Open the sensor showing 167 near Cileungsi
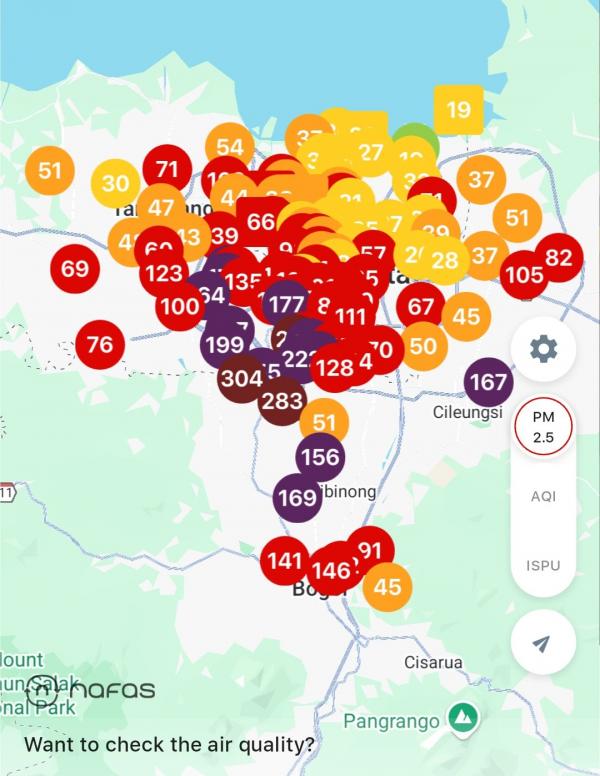The image size is (600, 776). 488,382
